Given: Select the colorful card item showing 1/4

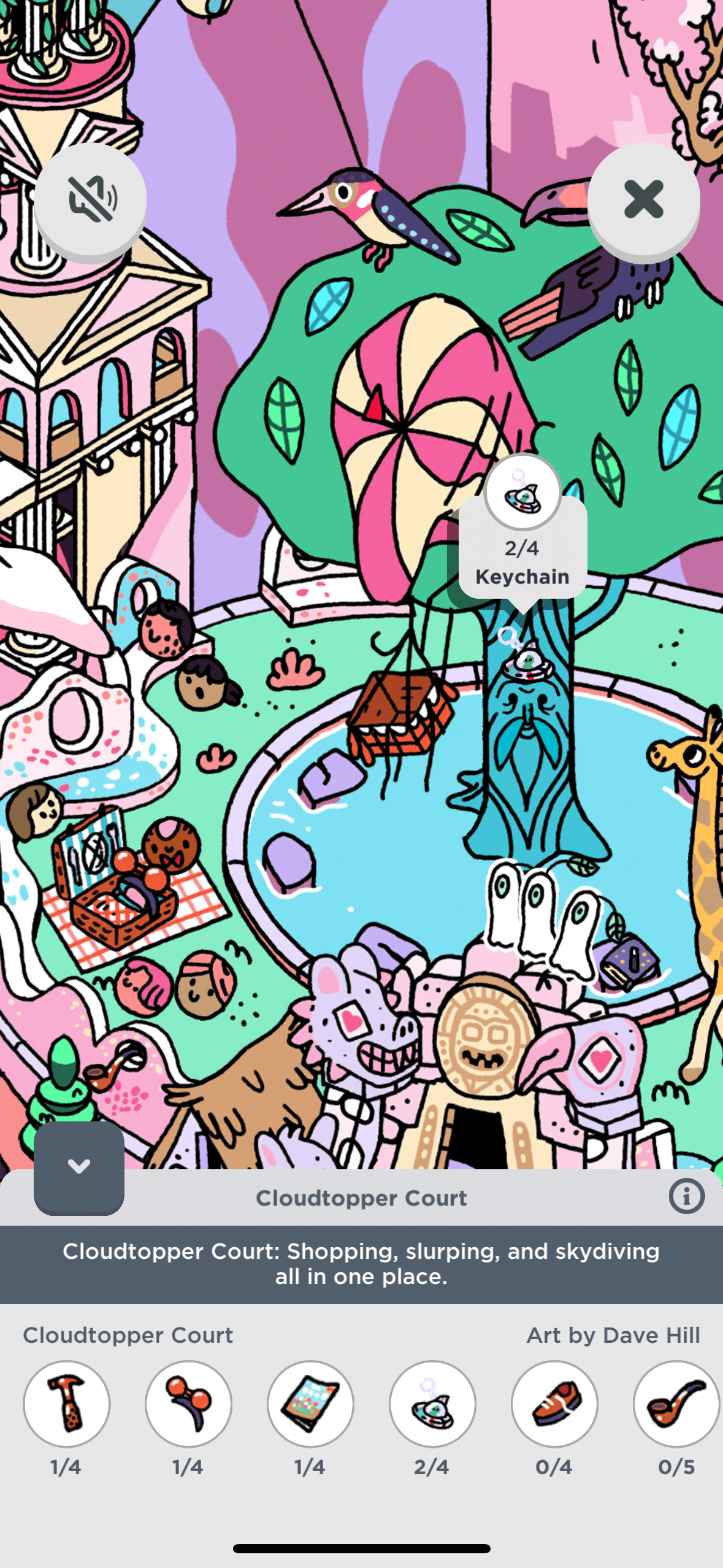Looking at the screenshot, I should [x=311, y=1404].
